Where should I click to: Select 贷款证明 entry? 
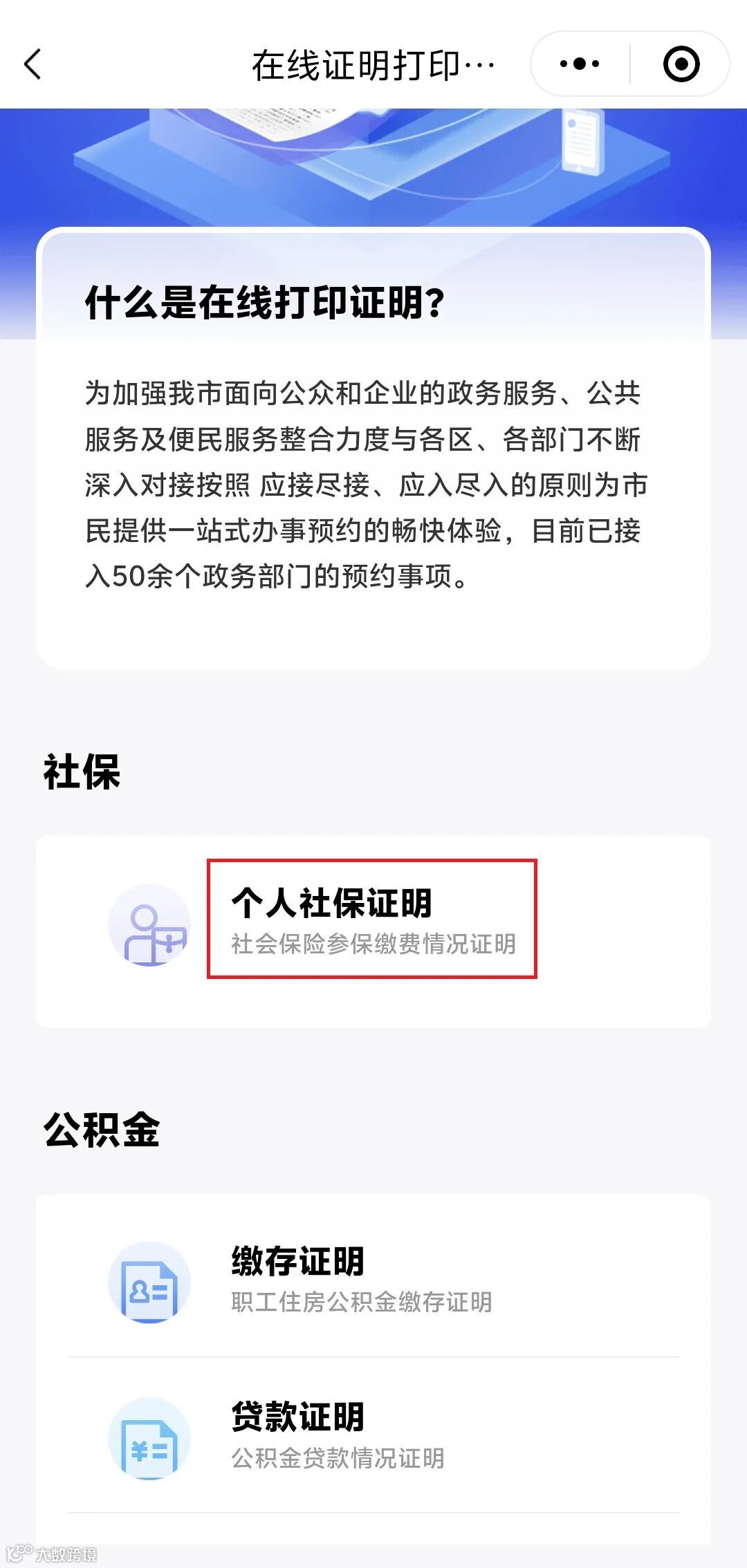pos(373,1438)
